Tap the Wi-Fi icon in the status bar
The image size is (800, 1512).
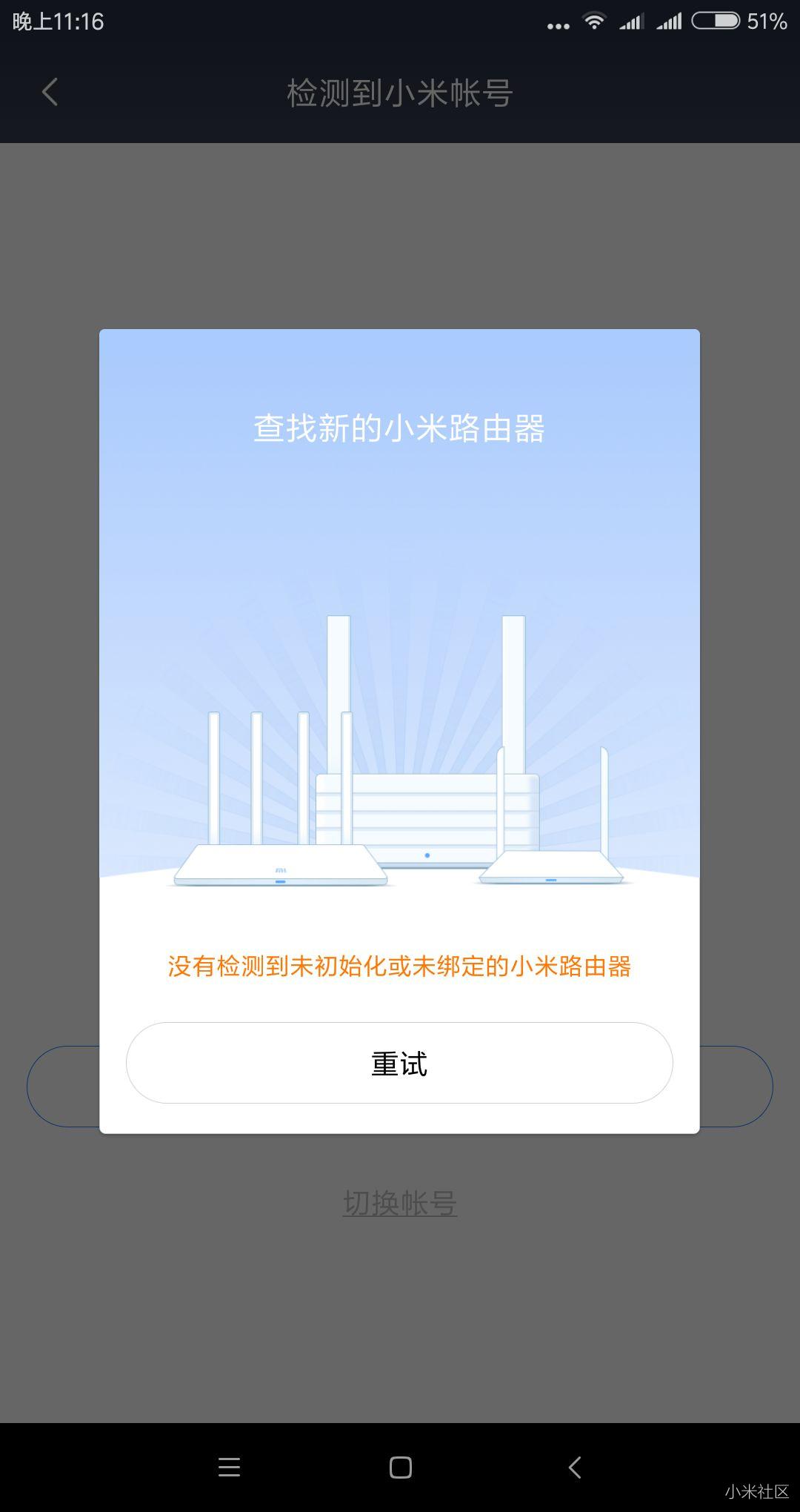(x=593, y=21)
